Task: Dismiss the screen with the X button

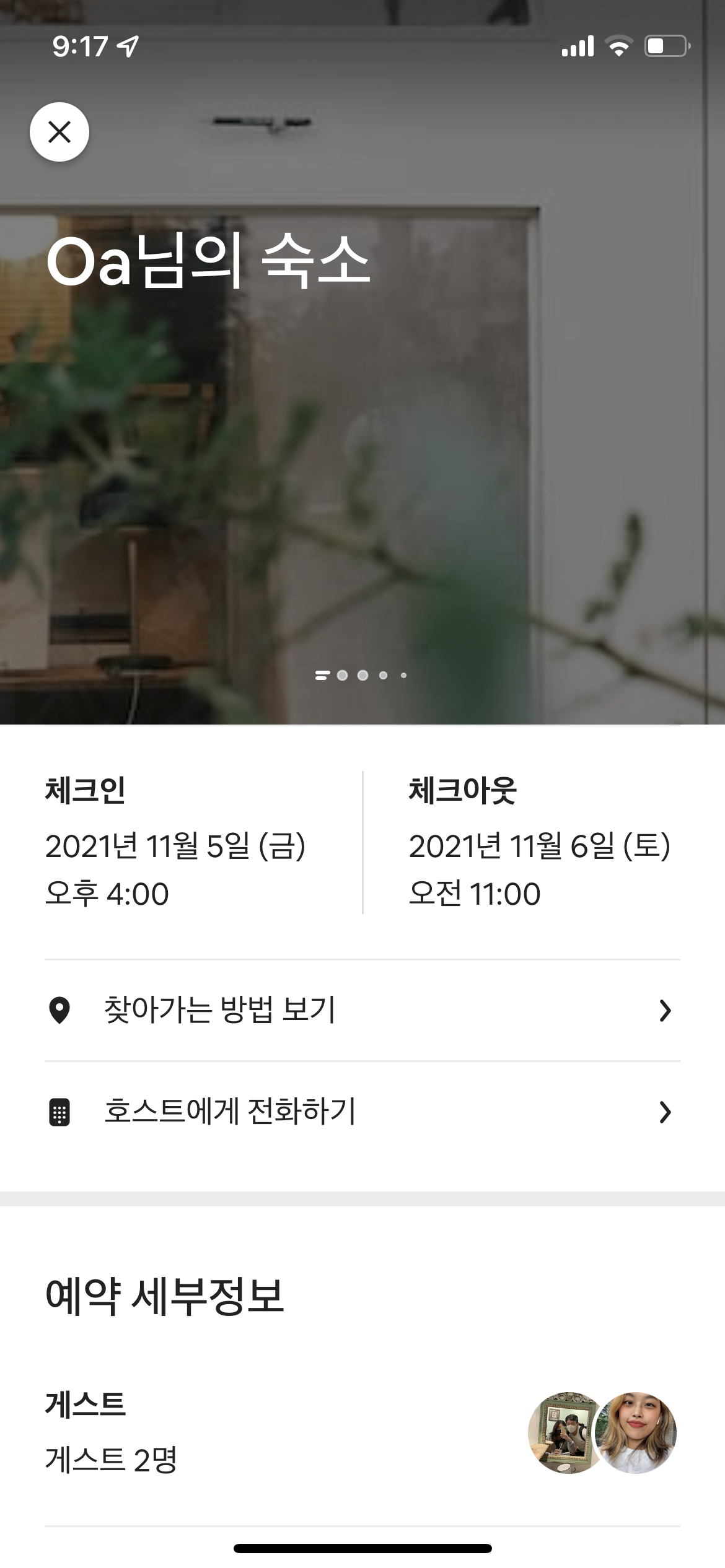Action: tap(59, 132)
